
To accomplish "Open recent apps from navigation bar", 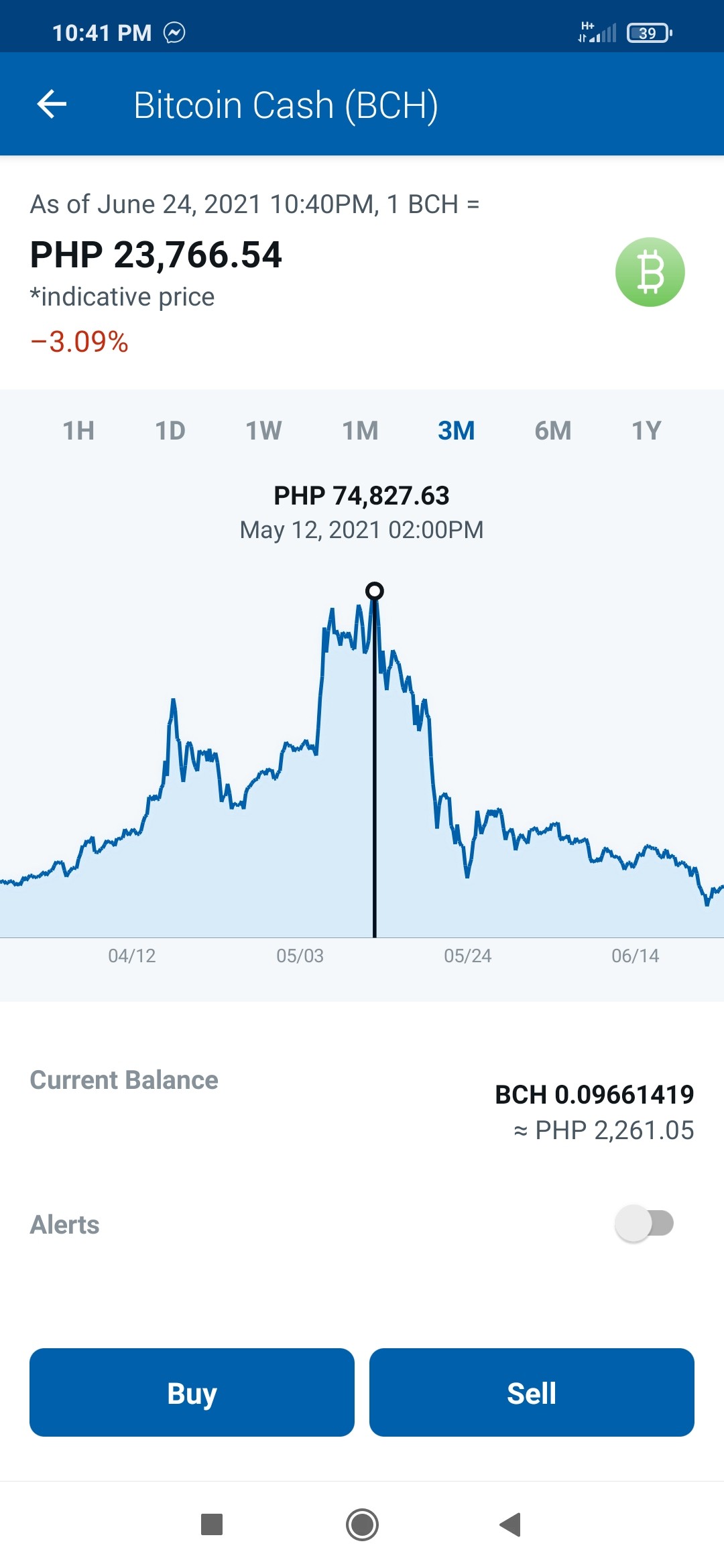I will tap(212, 1524).
